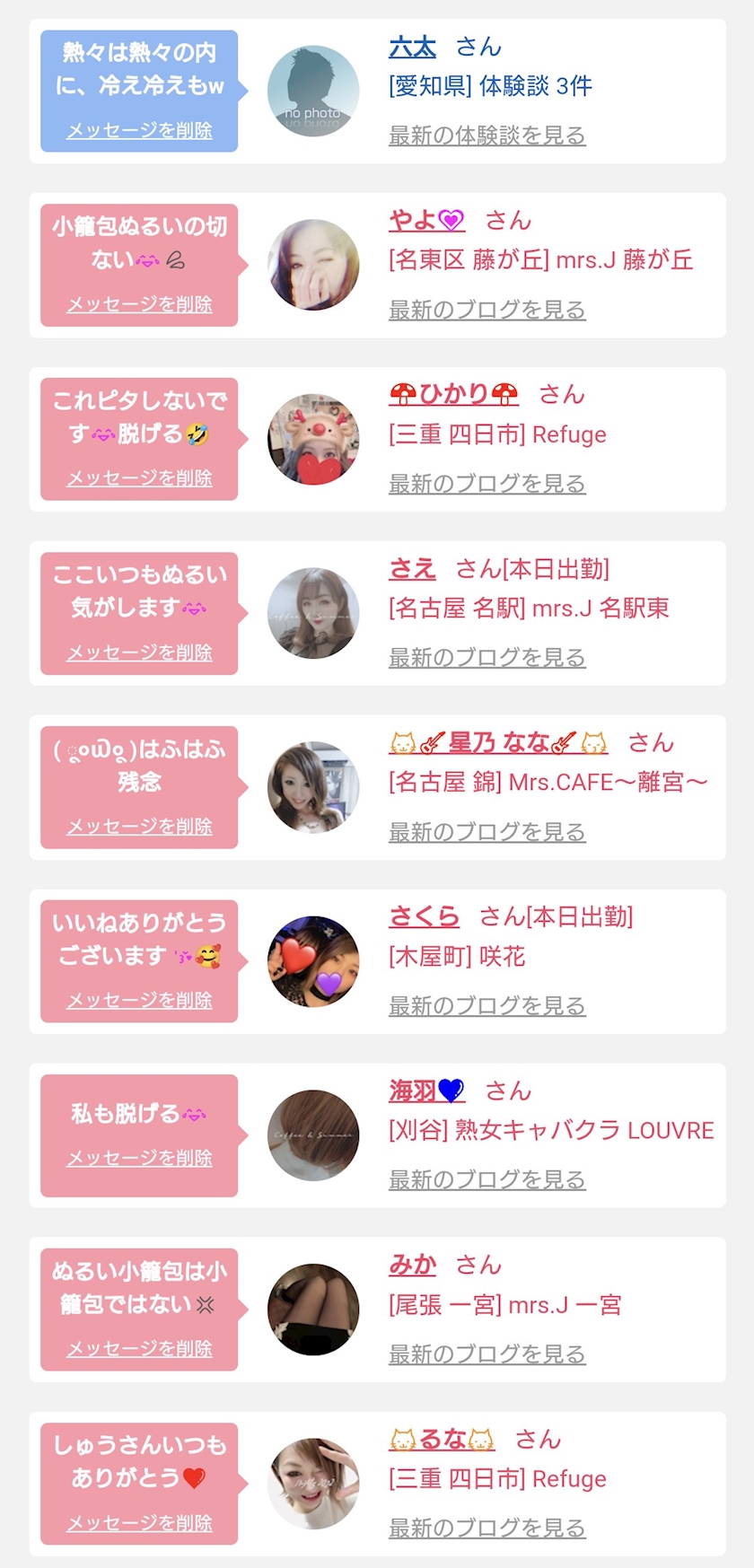View 六太's latest 体験談
This screenshot has width=754, height=1568.
click(487, 136)
